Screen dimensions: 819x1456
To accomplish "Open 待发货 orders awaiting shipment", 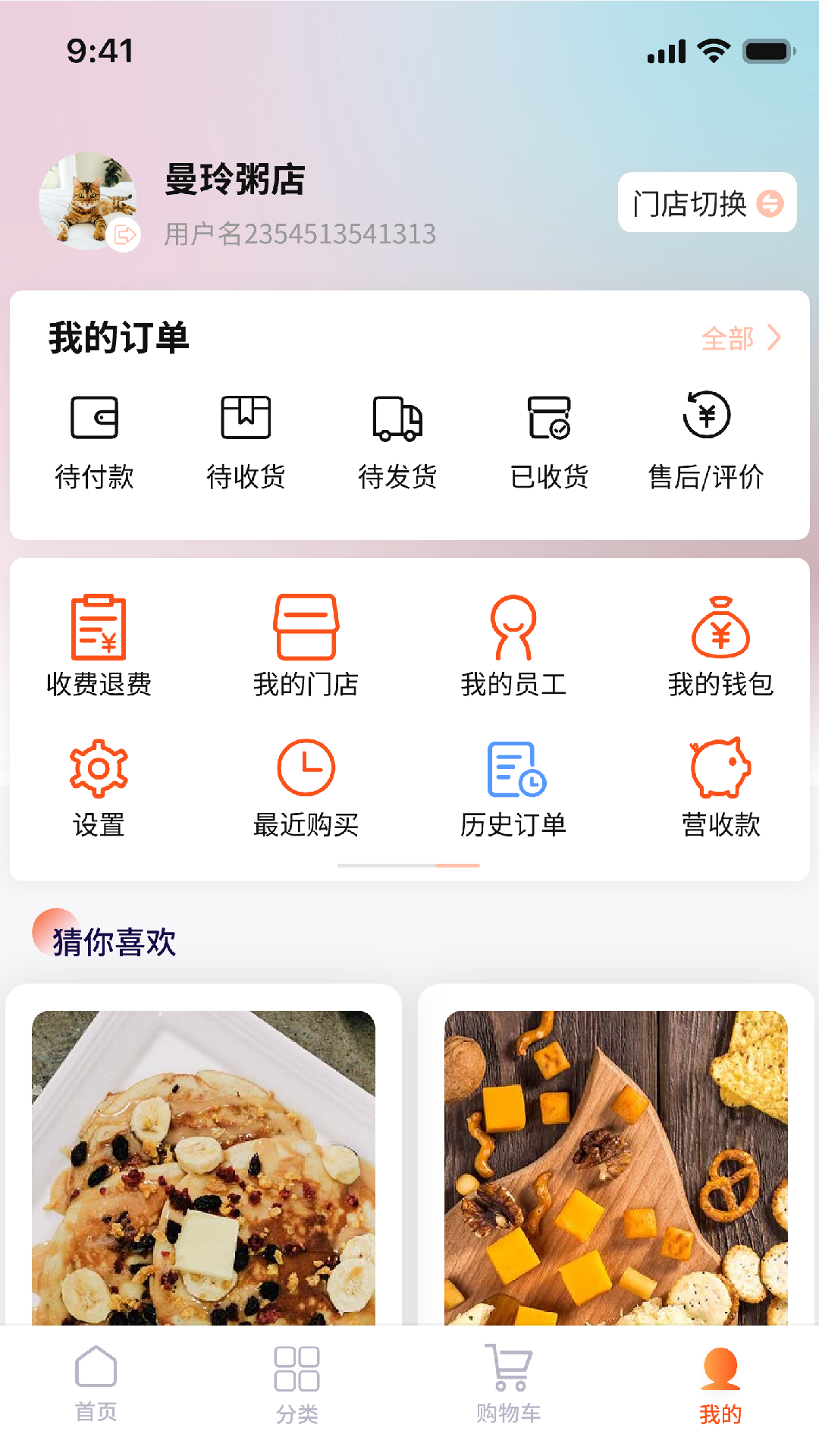I will 397,441.
